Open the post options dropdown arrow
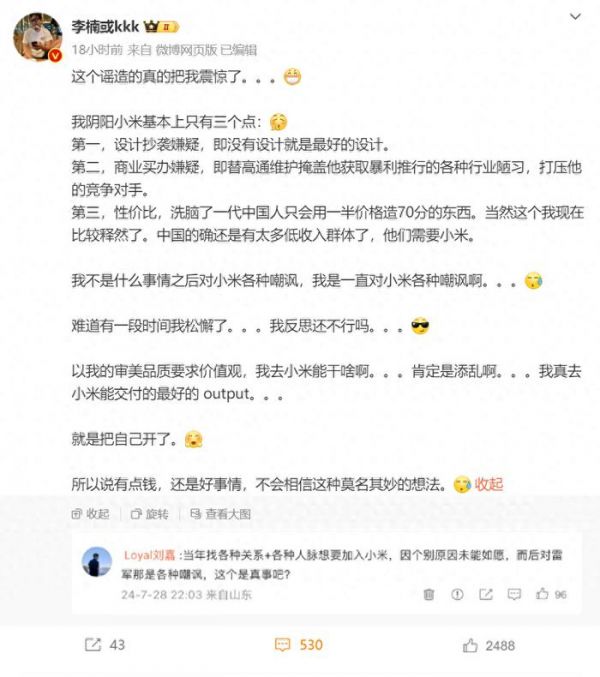Image resolution: width=600 pixels, height=677 pixels. pos(573,18)
